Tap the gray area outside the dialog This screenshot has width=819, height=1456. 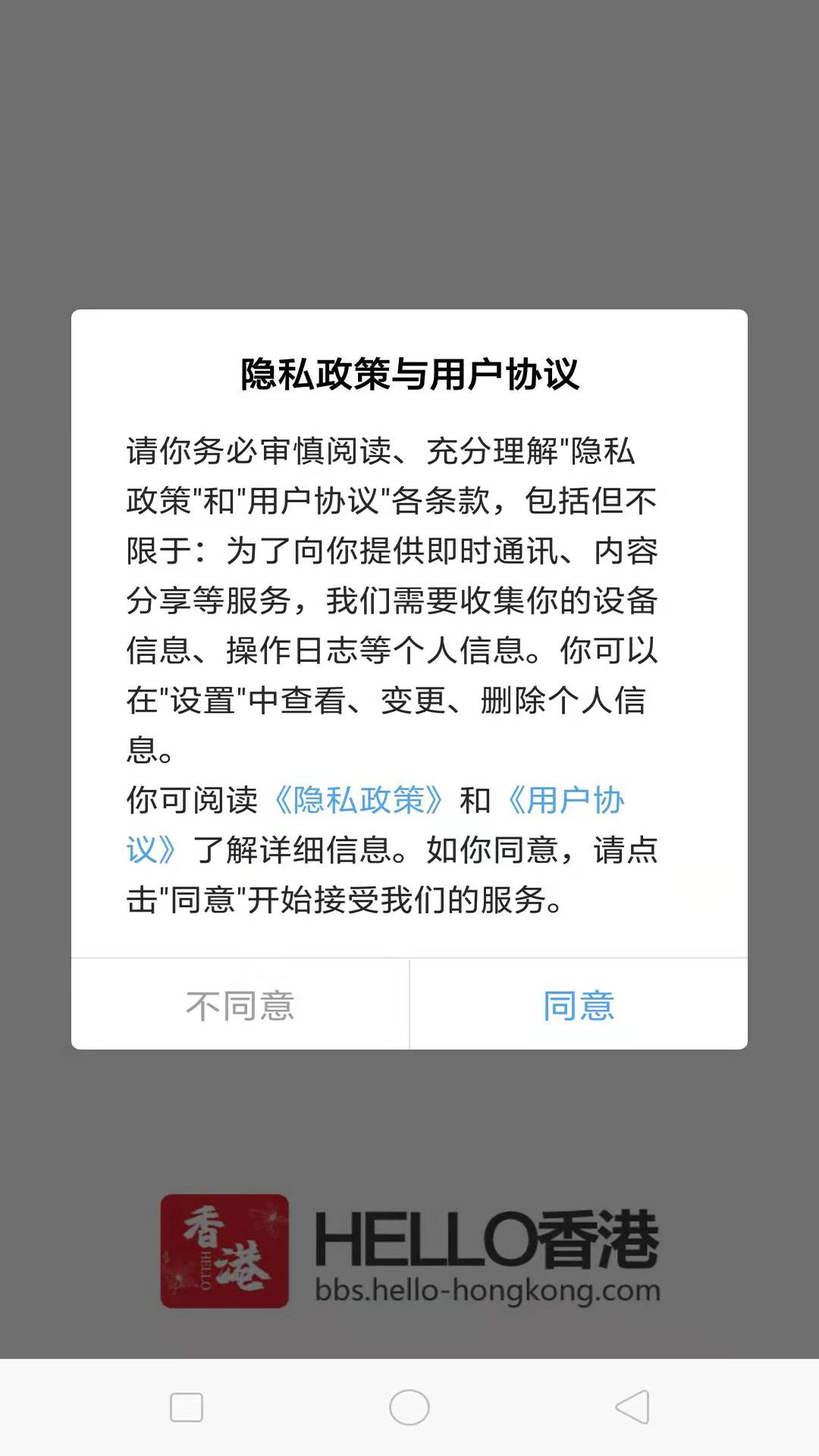pos(409,152)
